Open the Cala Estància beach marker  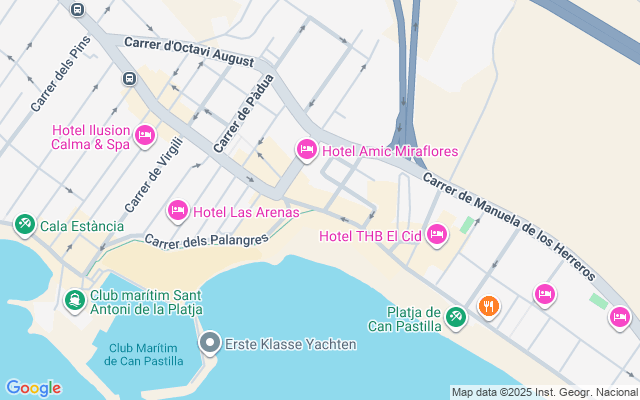pyautogui.click(x=25, y=225)
